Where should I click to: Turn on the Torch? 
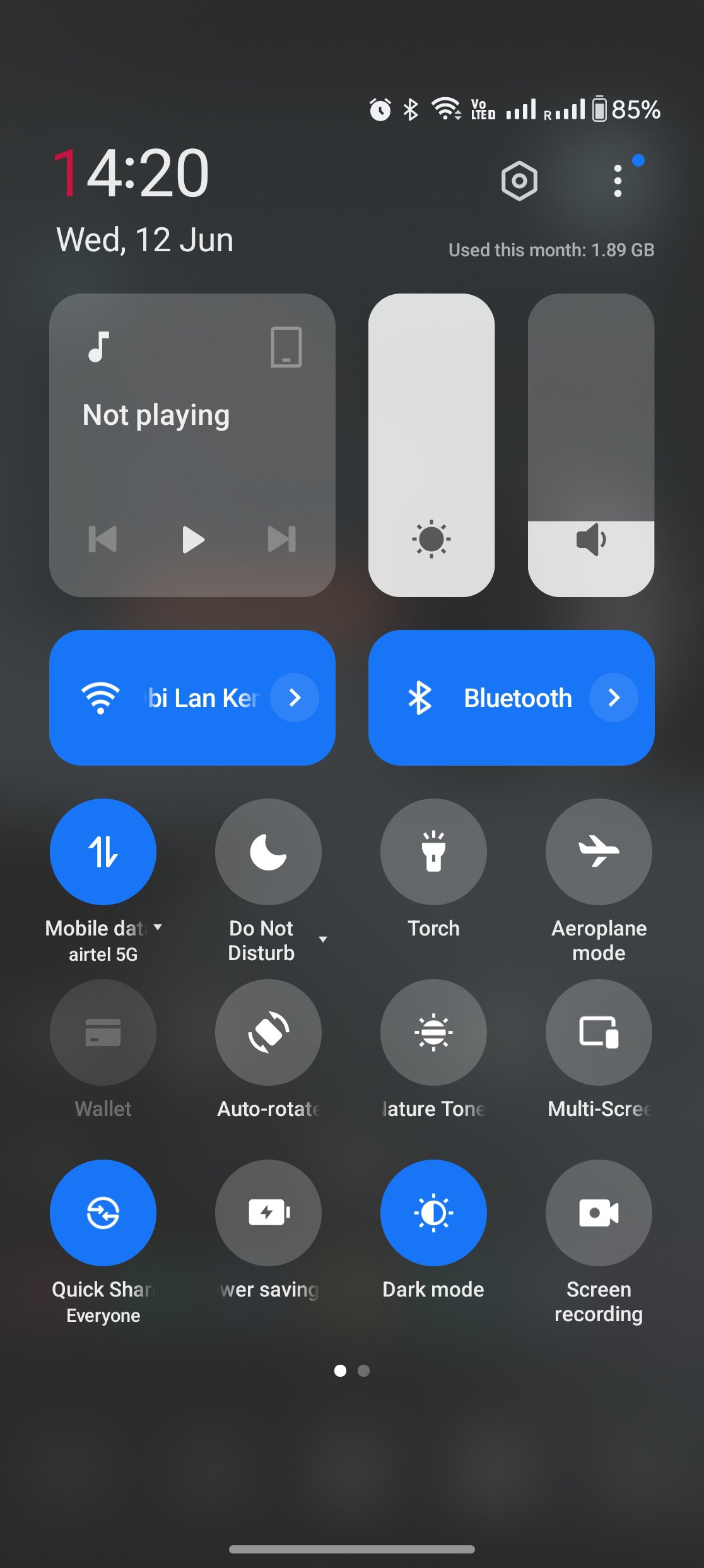coord(433,852)
